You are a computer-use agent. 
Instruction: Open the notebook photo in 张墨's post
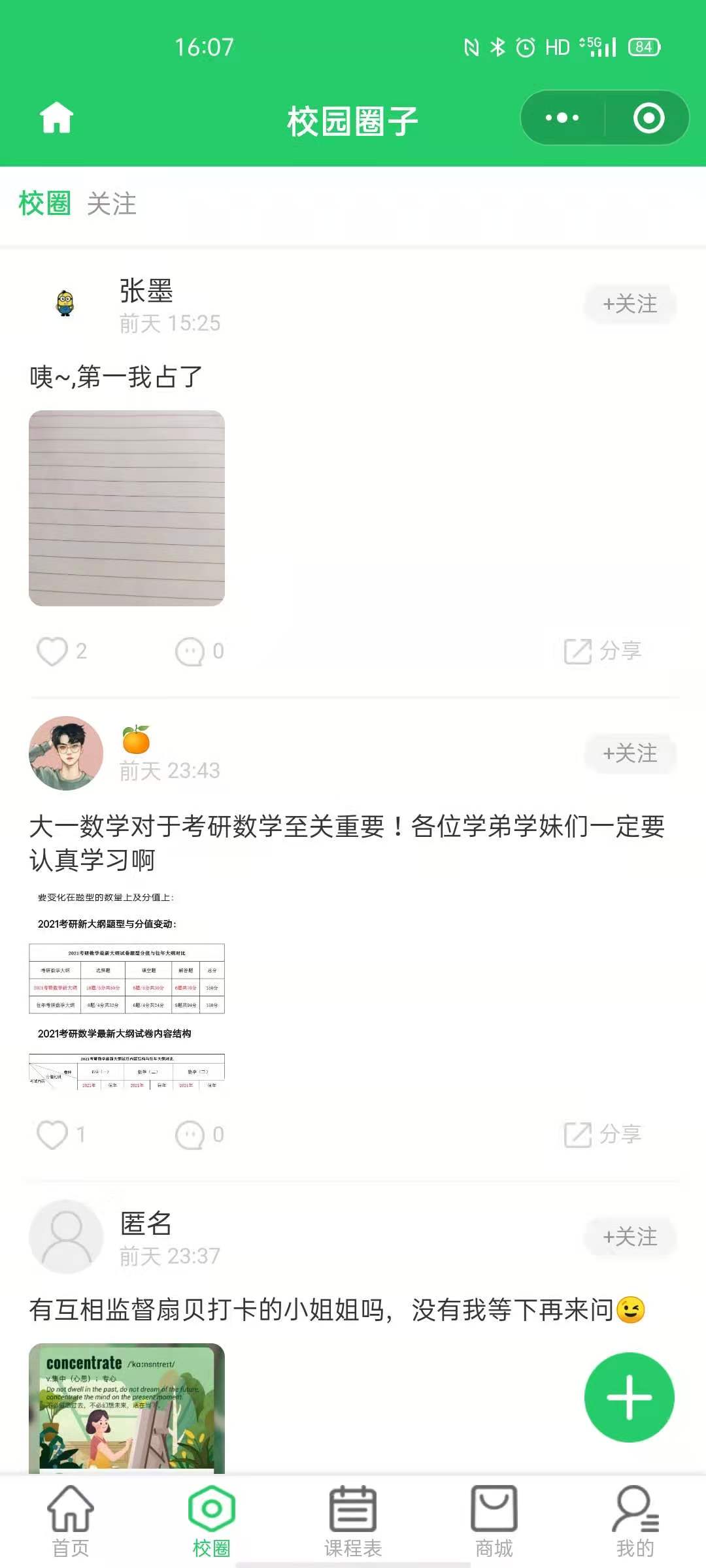tap(127, 508)
